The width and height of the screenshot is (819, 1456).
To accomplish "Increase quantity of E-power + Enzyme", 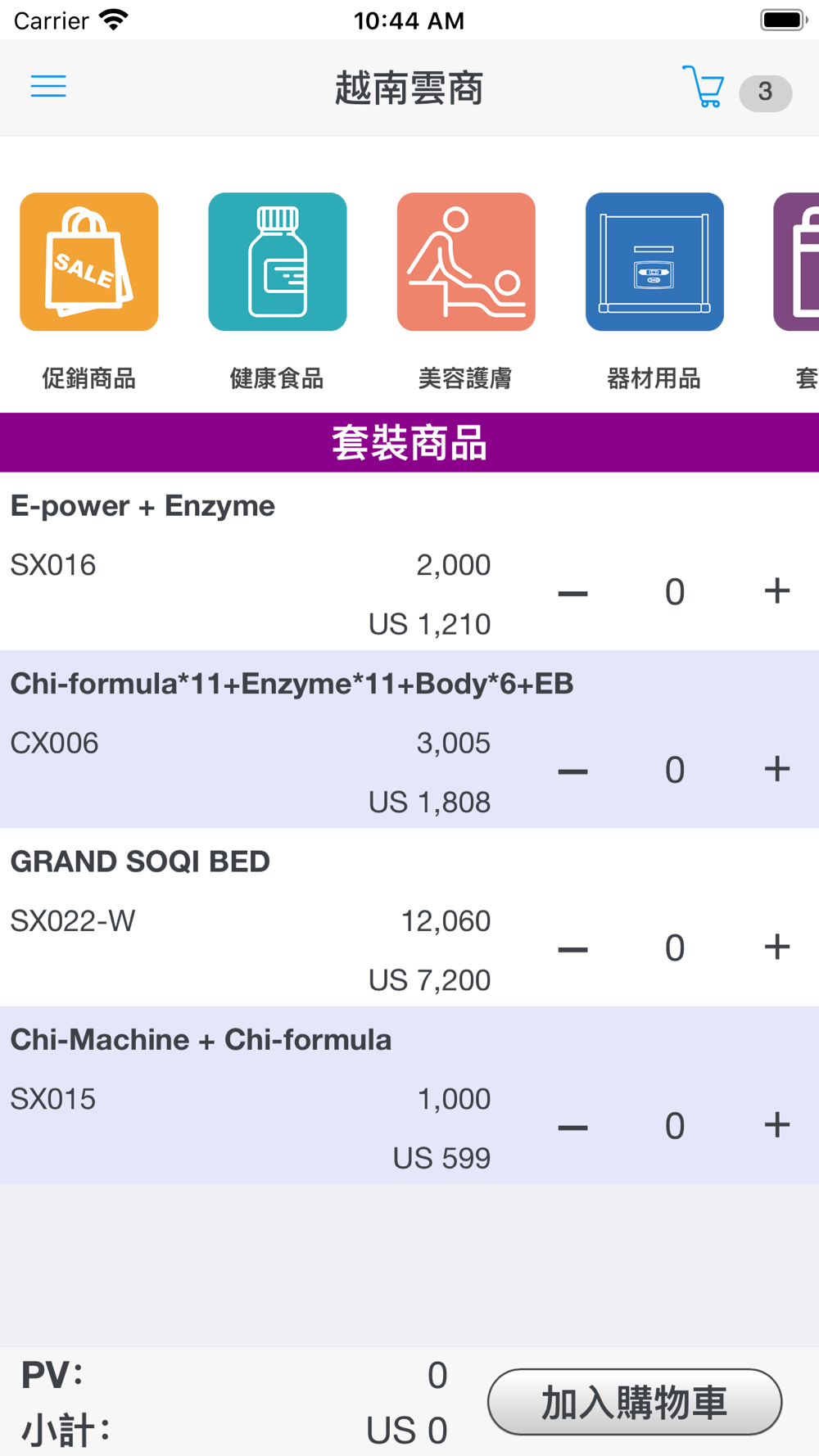I will click(776, 590).
